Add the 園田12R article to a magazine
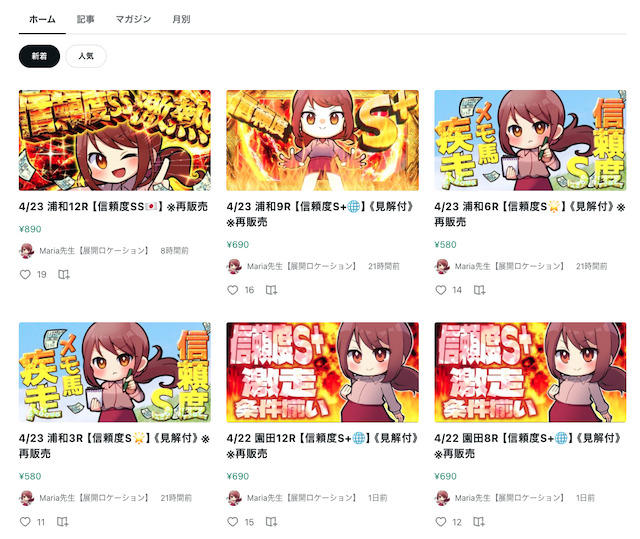Image resolution: width=640 pixels, height=539 pixels. tap(271, 522)
